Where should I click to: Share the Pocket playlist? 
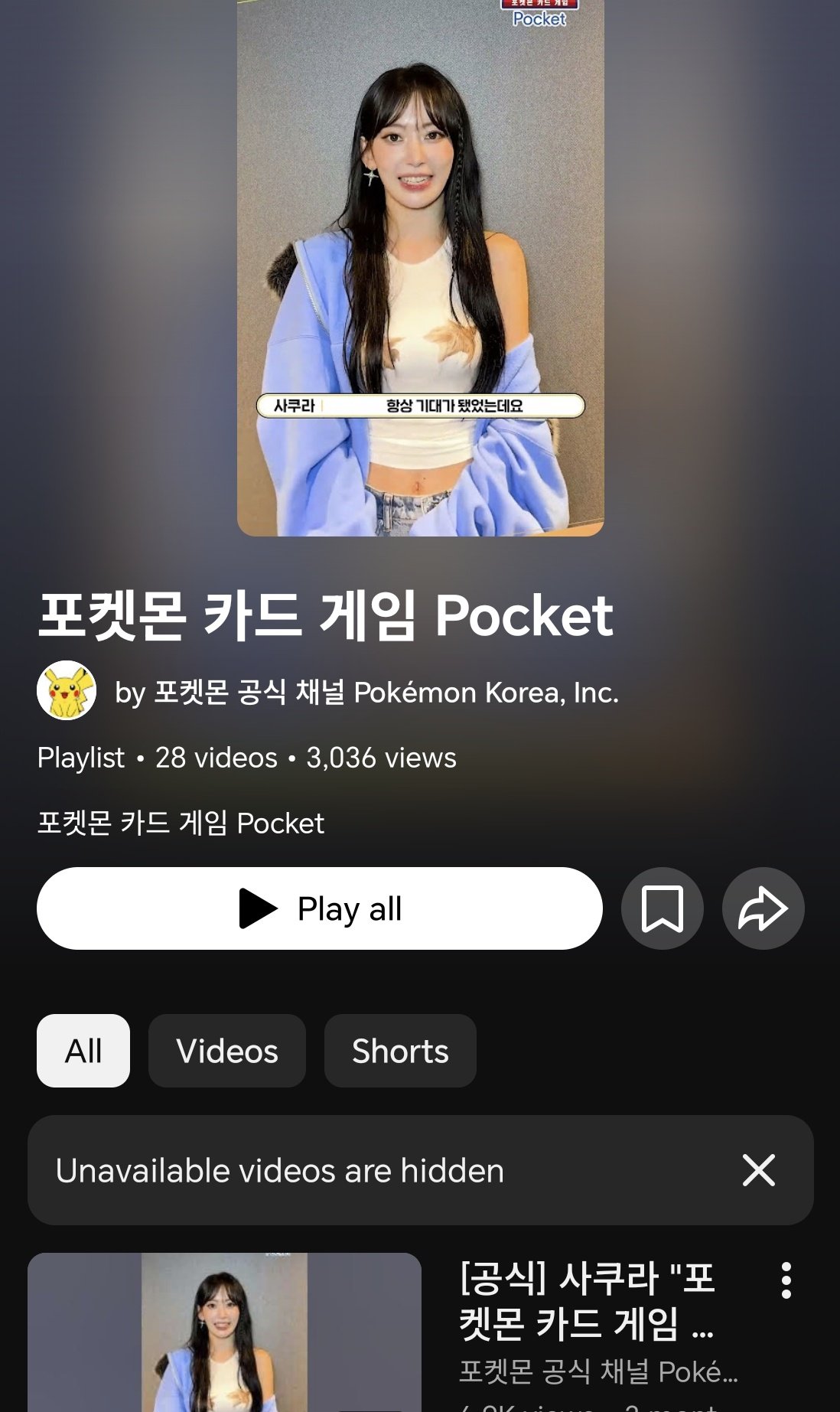[x=763, y=908]
